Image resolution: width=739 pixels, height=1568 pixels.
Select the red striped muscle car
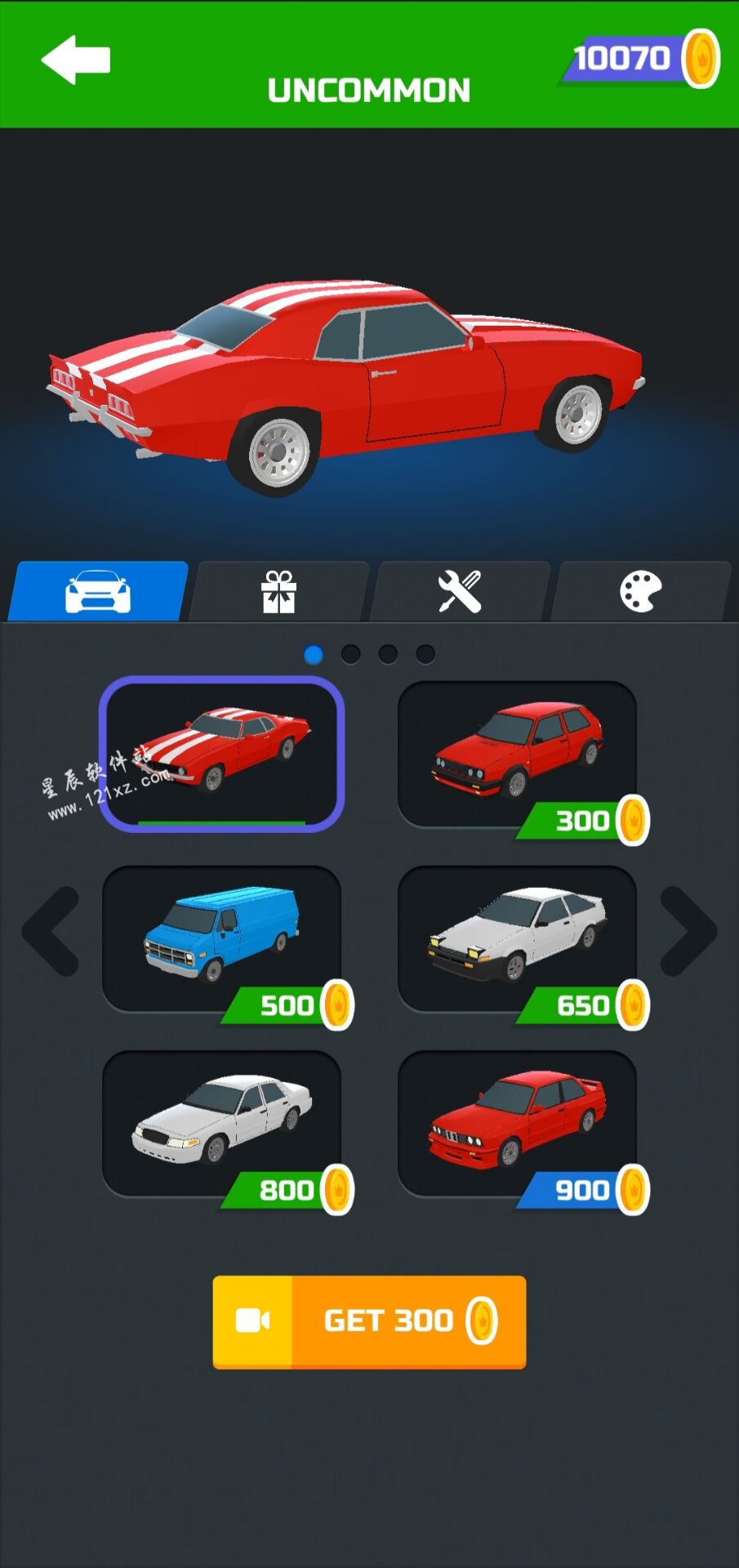coord(221,753)
